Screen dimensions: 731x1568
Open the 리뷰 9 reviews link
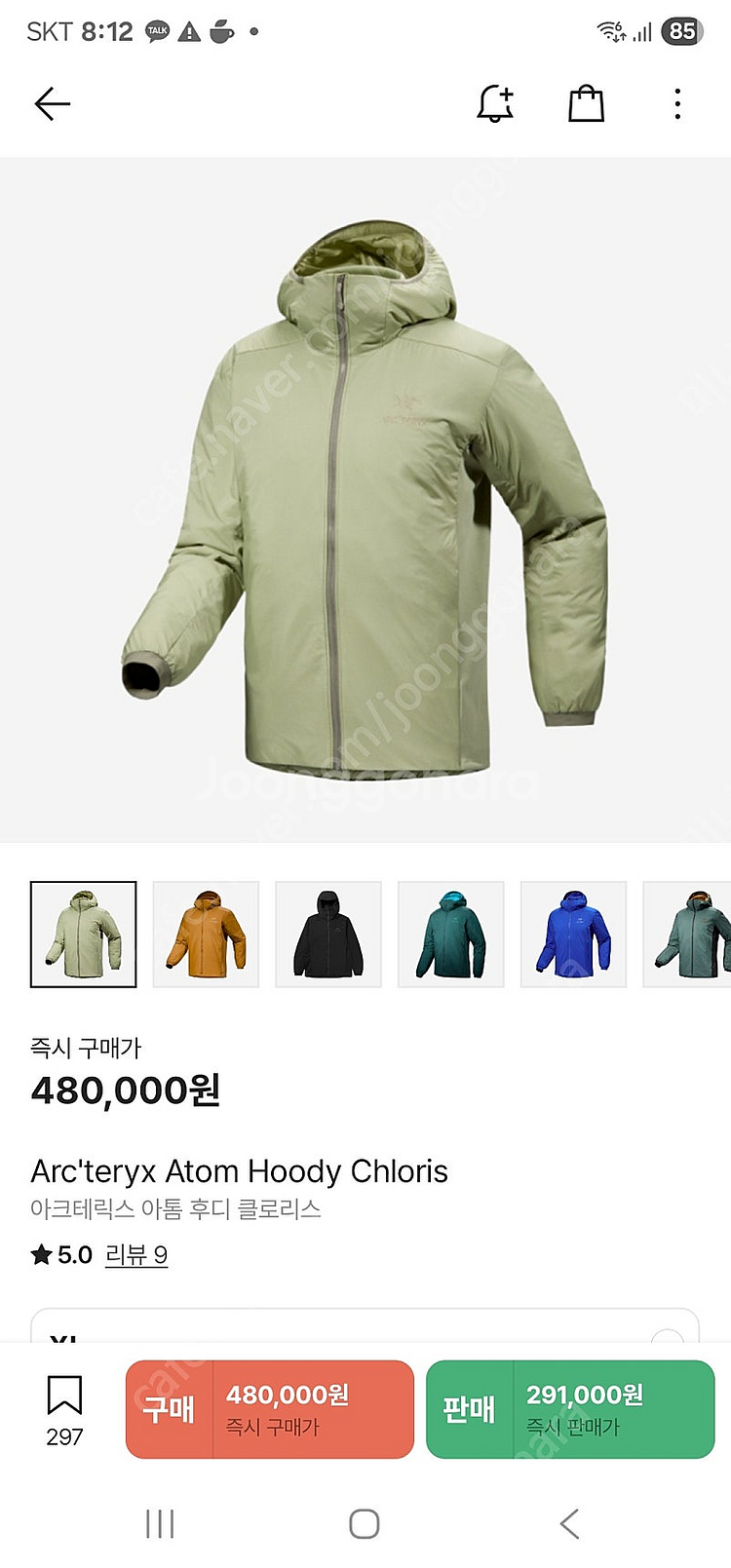(136, 1254)
